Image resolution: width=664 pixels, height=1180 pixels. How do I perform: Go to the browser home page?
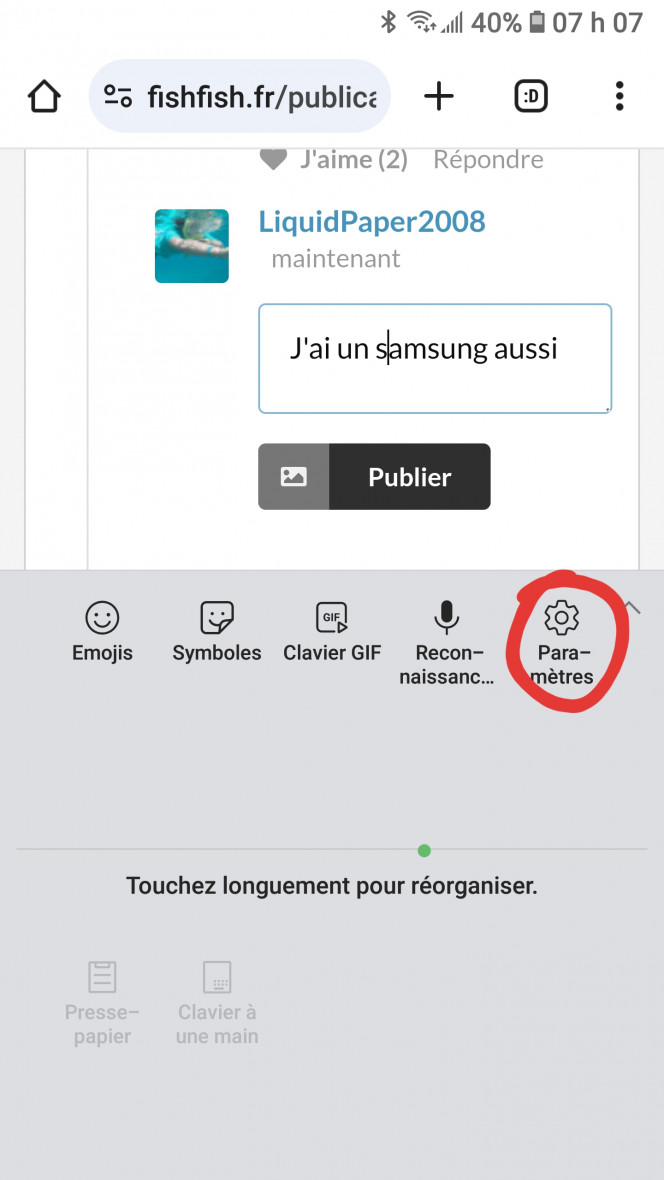coord(44,96)
